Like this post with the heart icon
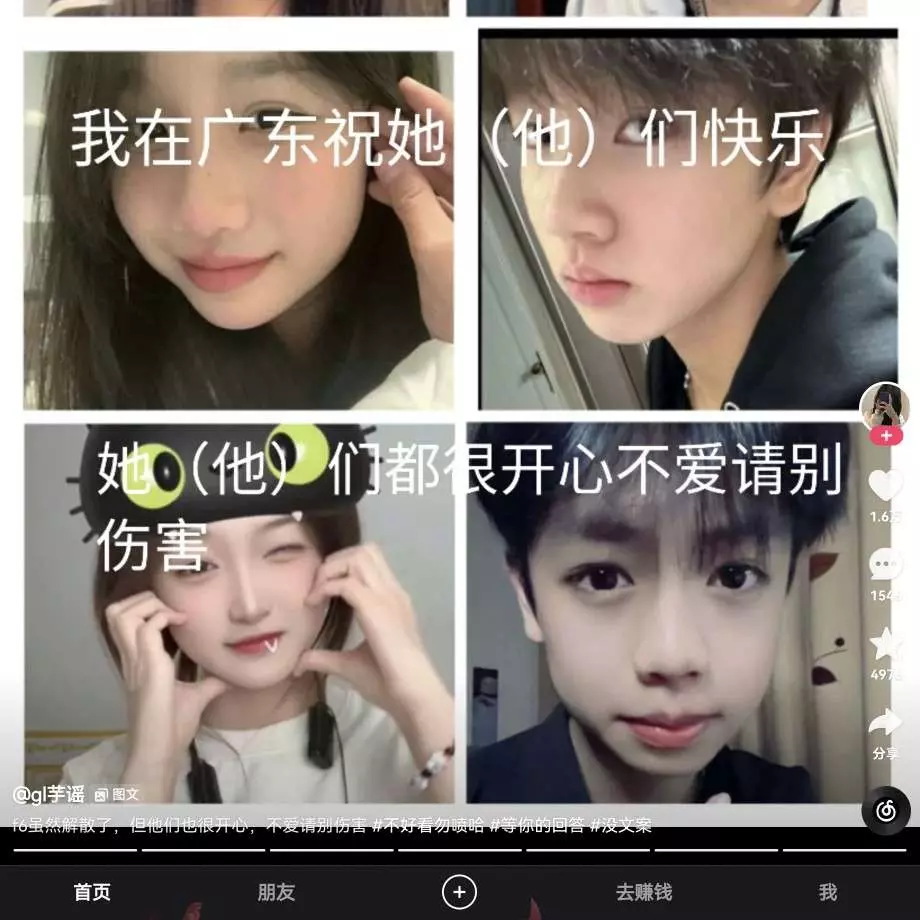Screen dimensions: 920x920 (x=885, y=486)
